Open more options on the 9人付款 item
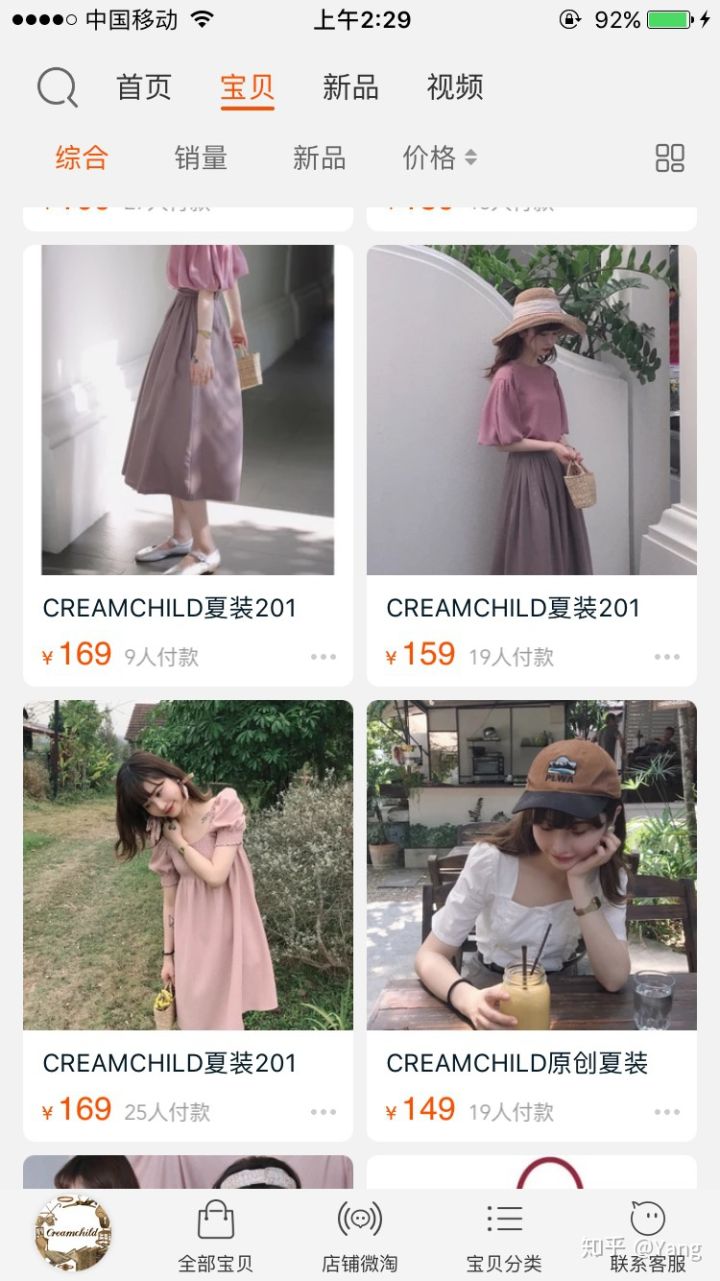Screen dimensions: 720x1281 [x=323, y=657]
